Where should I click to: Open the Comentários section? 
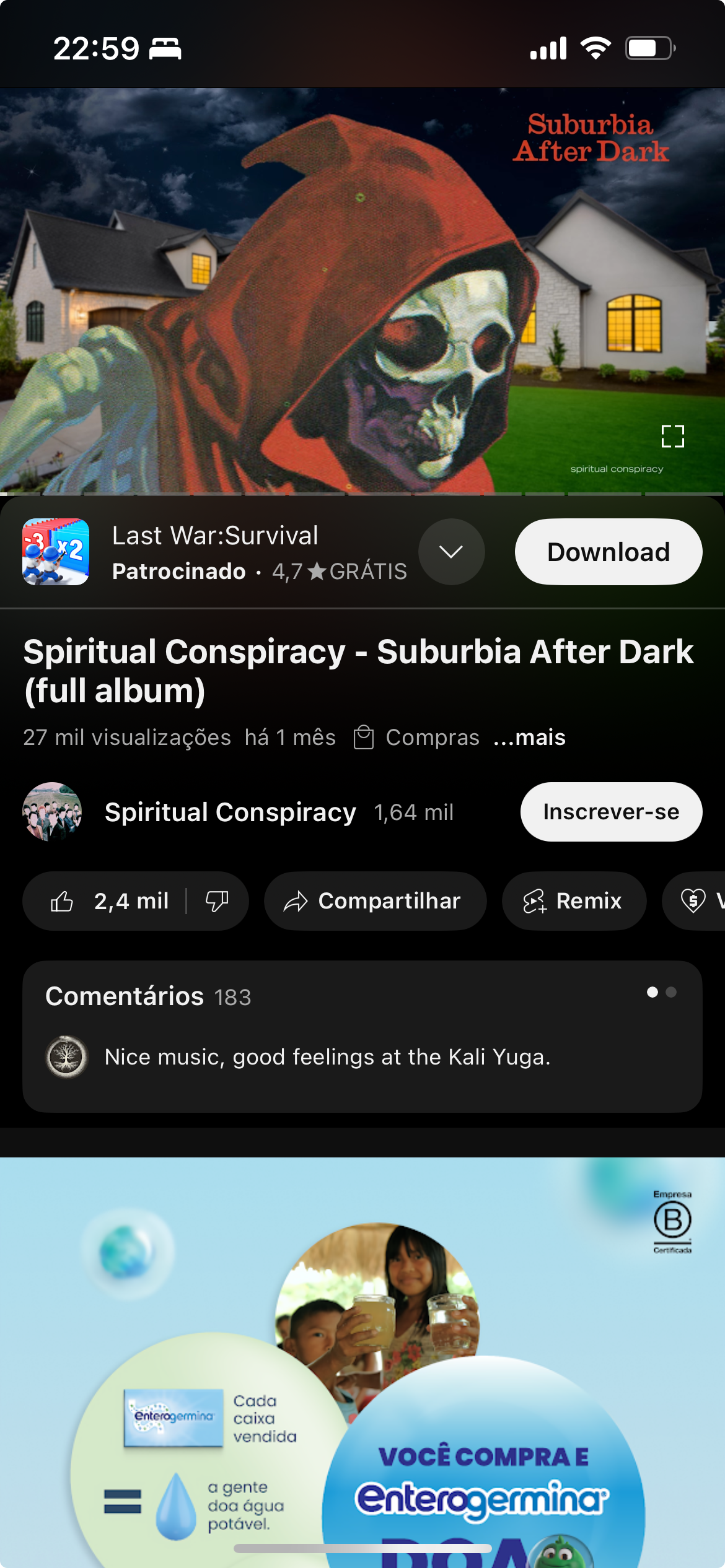click(x=362, y=1037)
